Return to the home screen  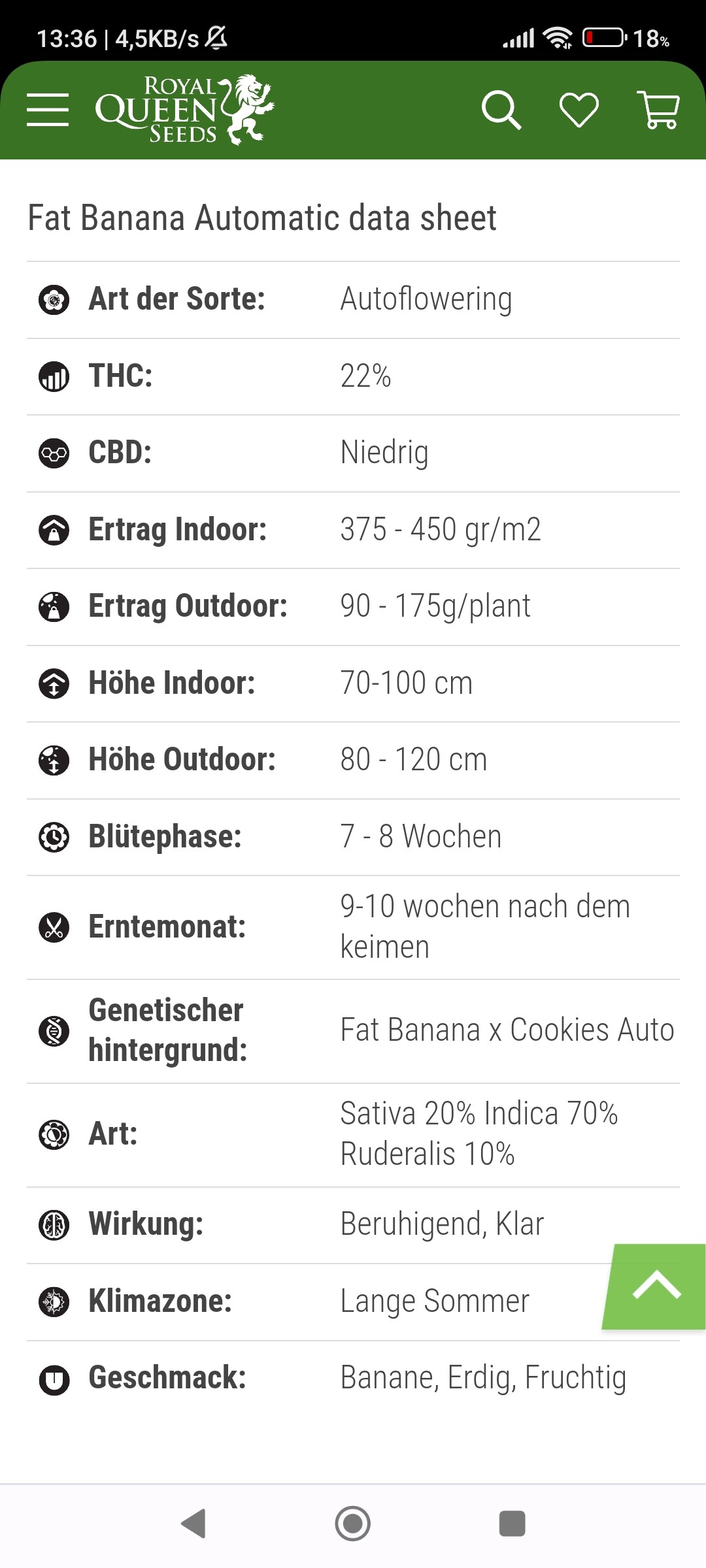click(x=353, y=1524)
